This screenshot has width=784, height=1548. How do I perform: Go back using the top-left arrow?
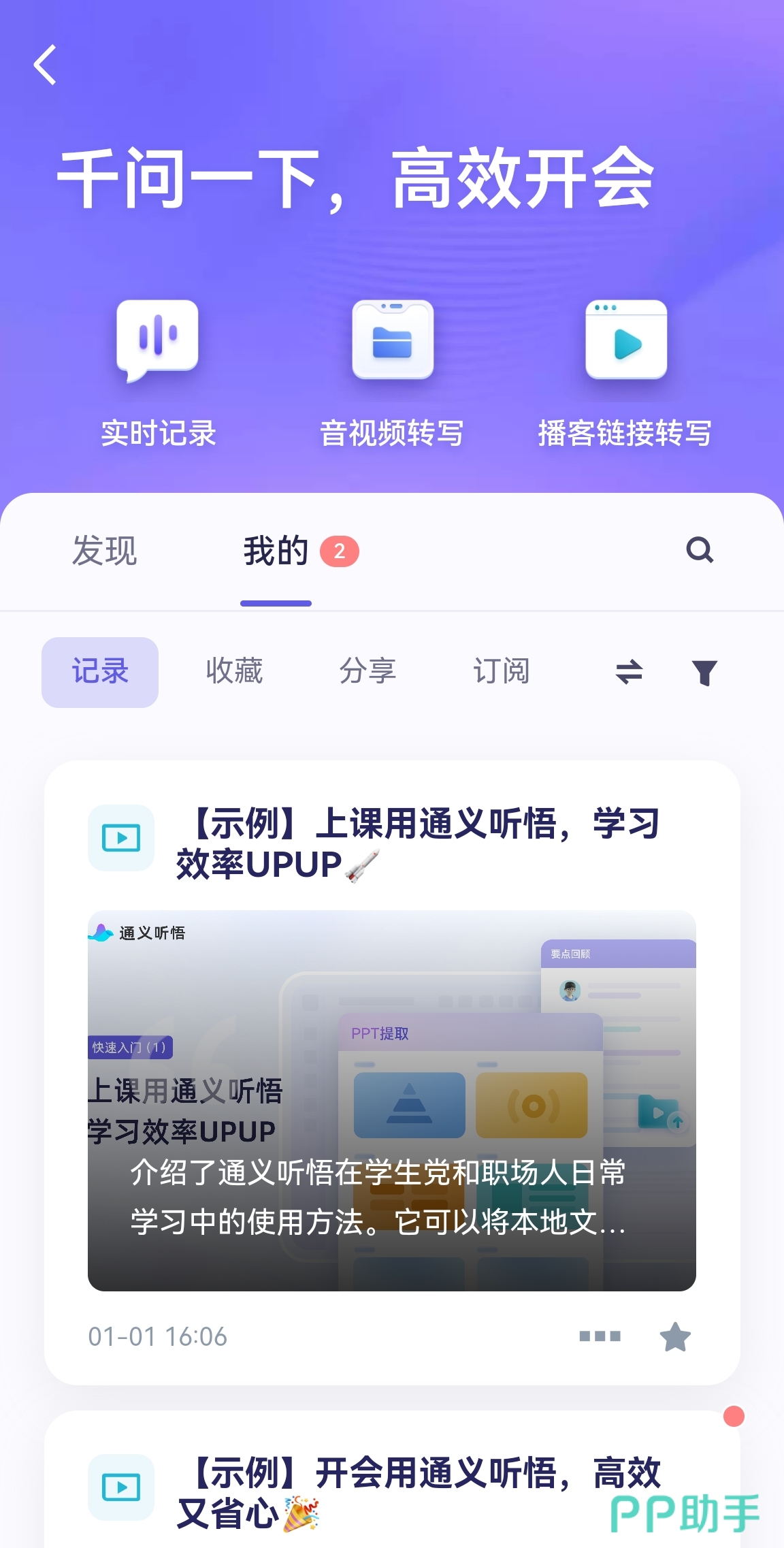45,65
